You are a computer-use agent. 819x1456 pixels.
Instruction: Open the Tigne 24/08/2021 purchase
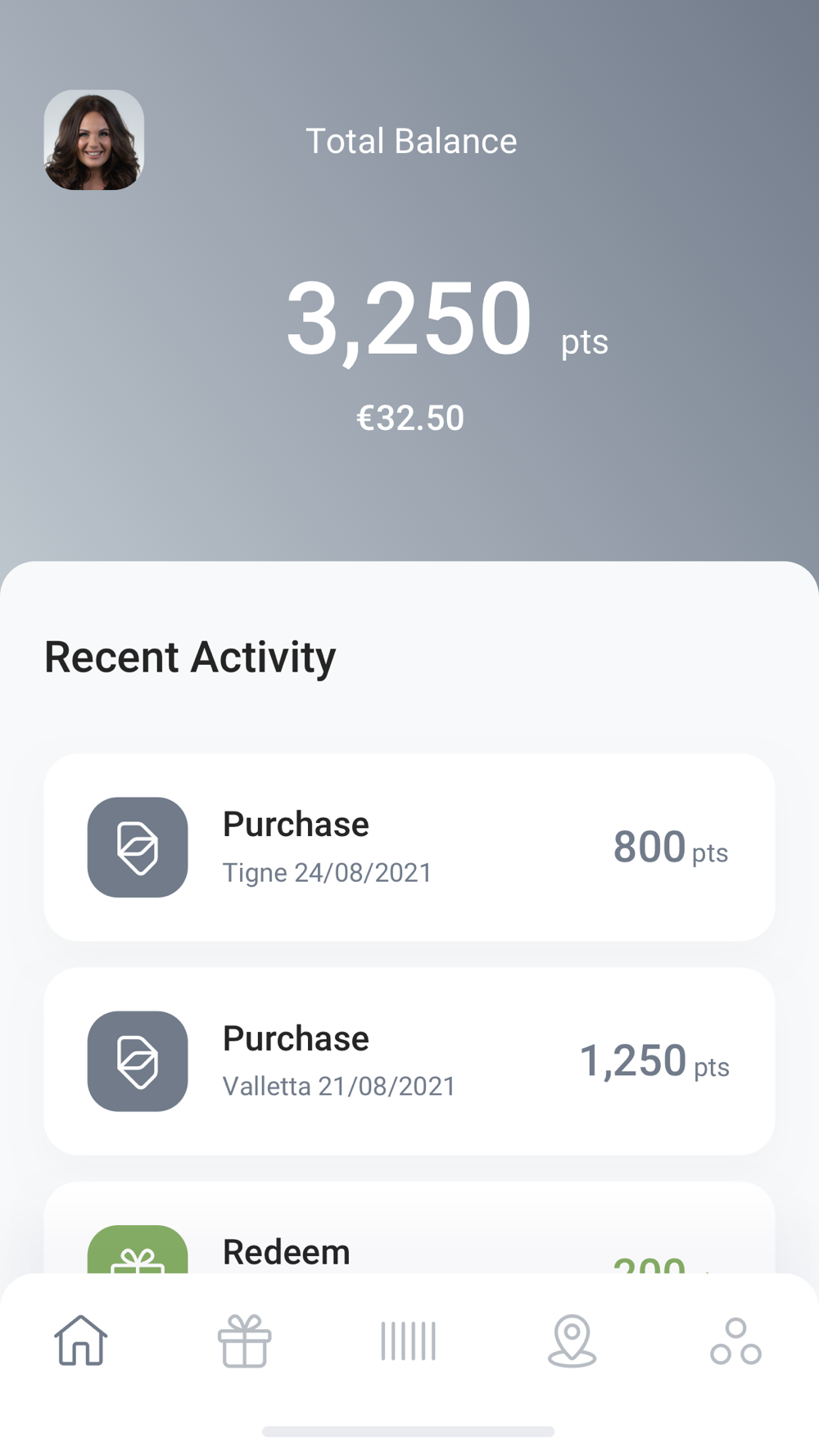point(409,847)
